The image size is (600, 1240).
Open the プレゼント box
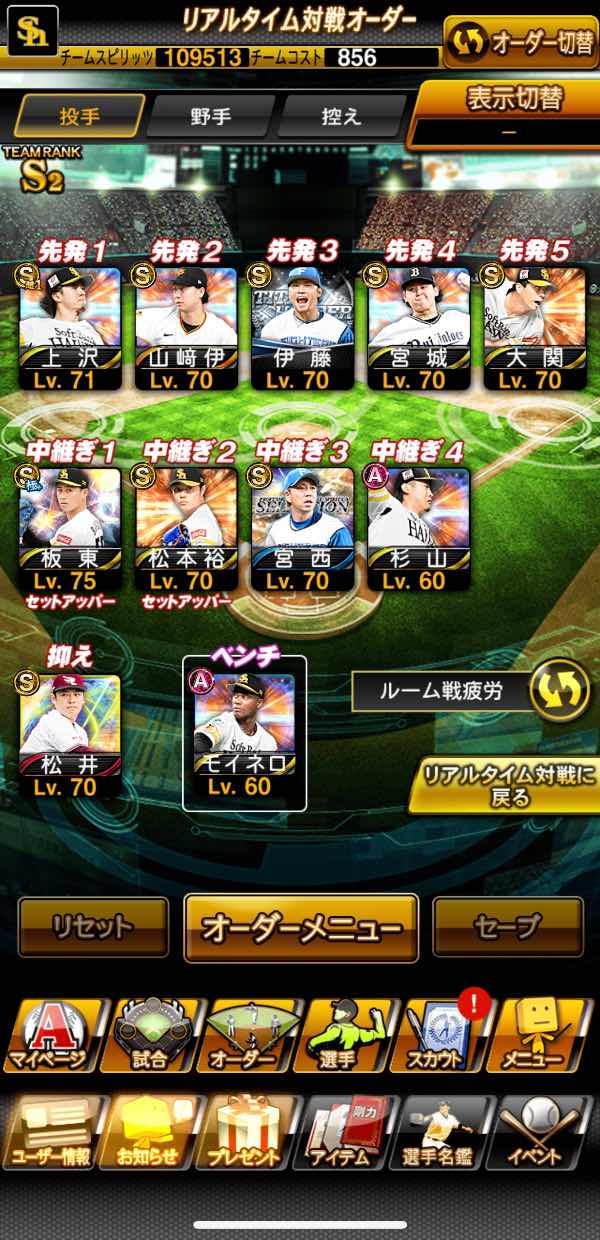coord(246,1132)
